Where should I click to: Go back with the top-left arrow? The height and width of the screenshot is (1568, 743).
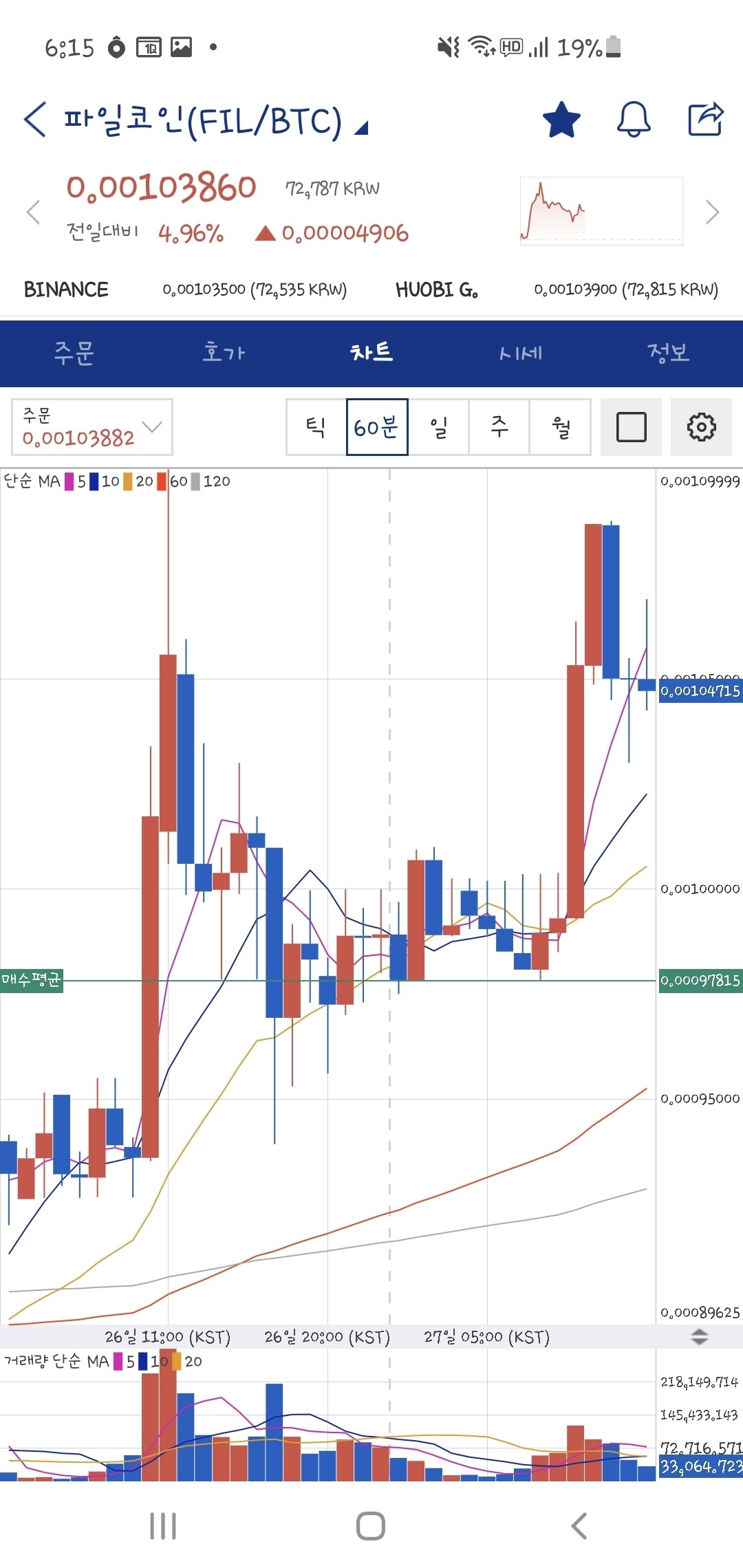[x=36, y=120]
